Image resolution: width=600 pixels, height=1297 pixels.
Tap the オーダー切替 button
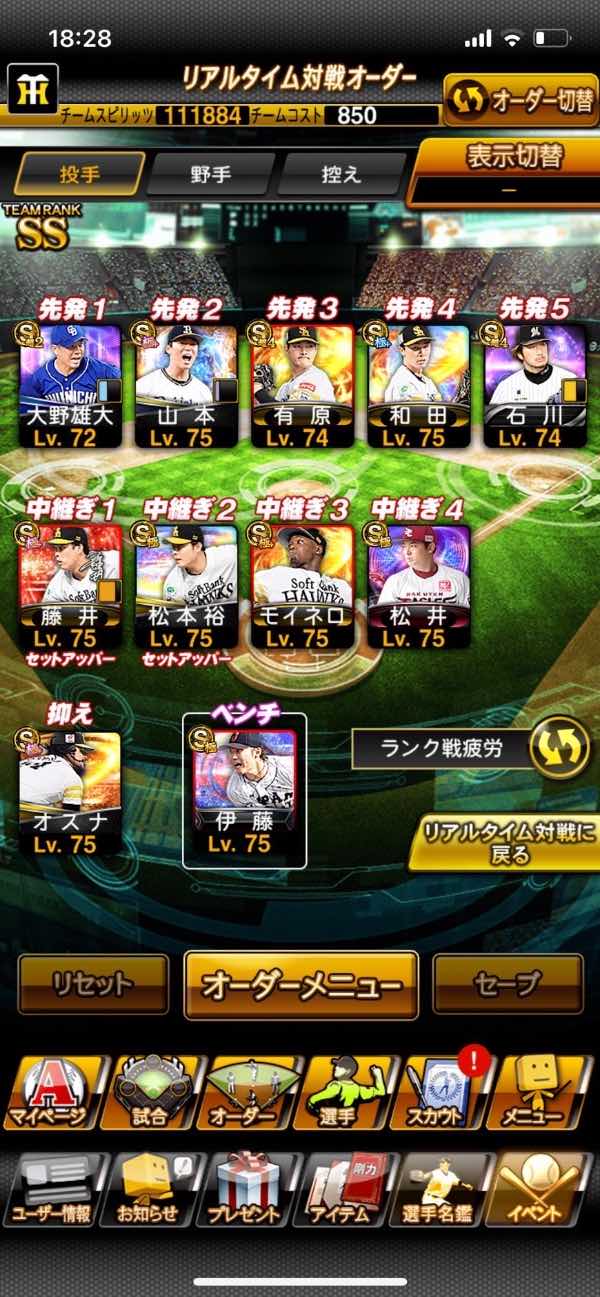(521, 100)
